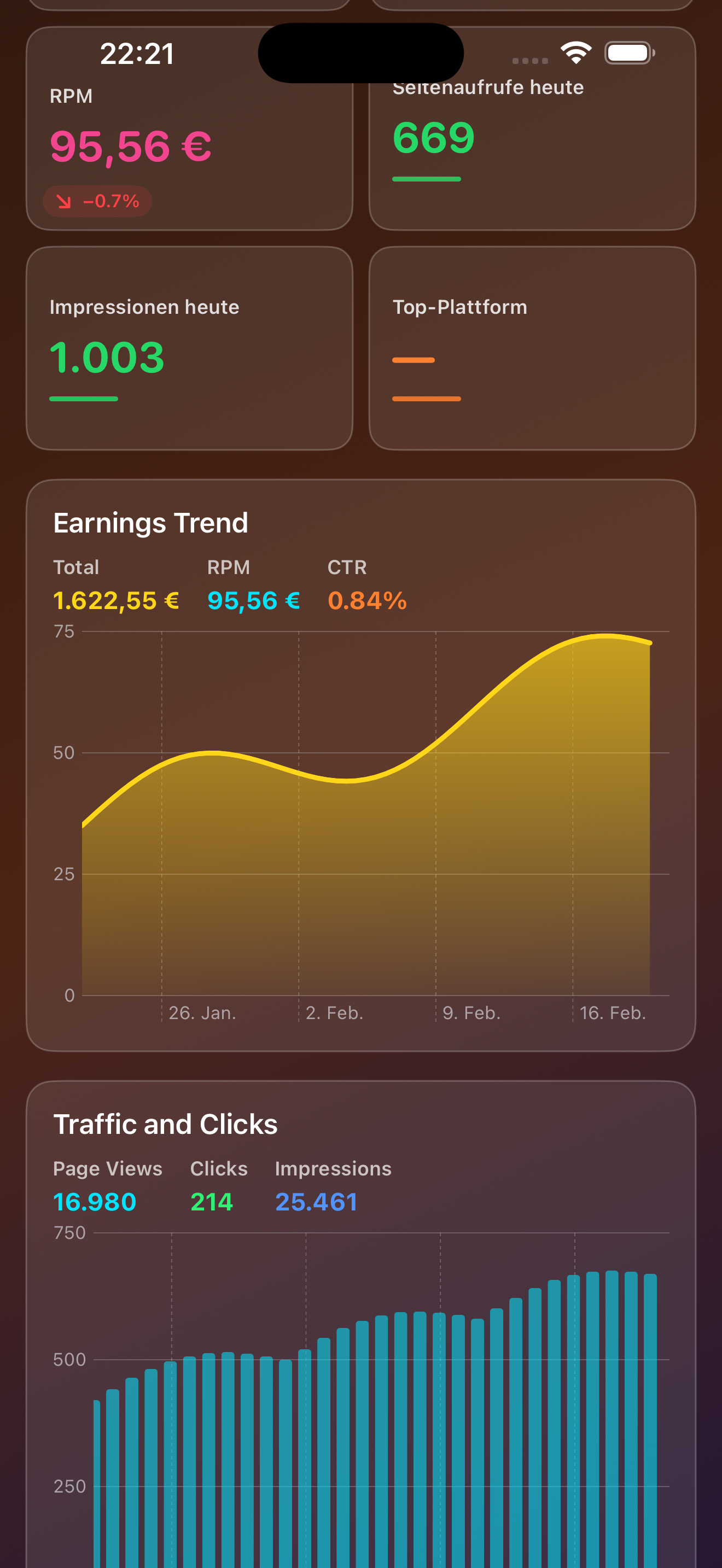Image resolution: width=722 pixels, height=1568 pixels.
Task: Tap the clock showing 22:21
Action: tap(136, 54)
